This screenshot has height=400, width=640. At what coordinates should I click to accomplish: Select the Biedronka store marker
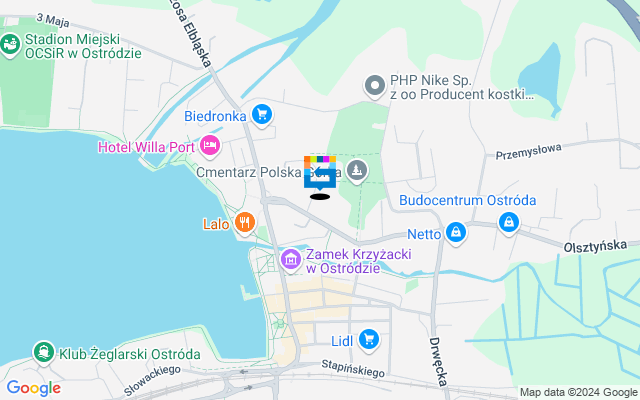(261, 114)
